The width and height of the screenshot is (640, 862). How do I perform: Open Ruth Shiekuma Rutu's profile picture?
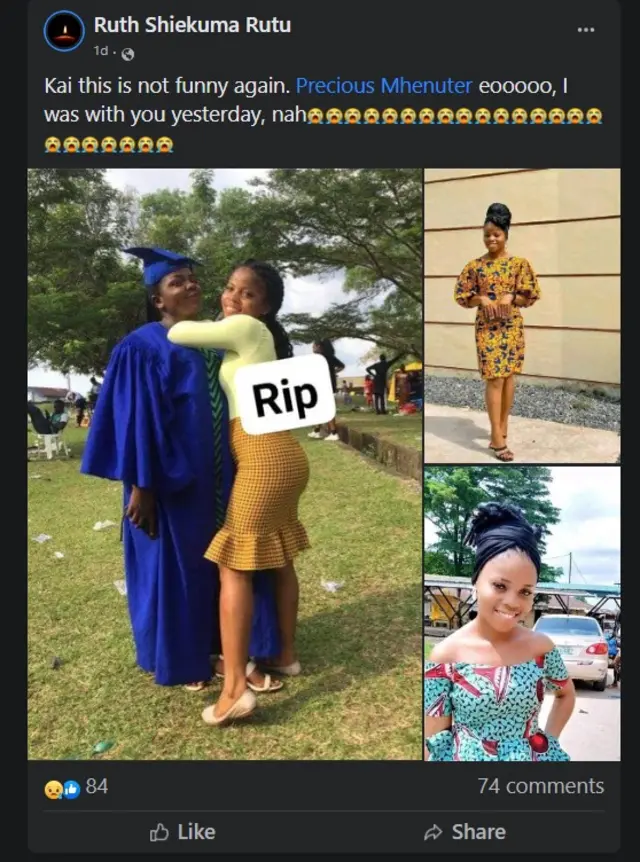pyautogui.click(x=64, y=32)
